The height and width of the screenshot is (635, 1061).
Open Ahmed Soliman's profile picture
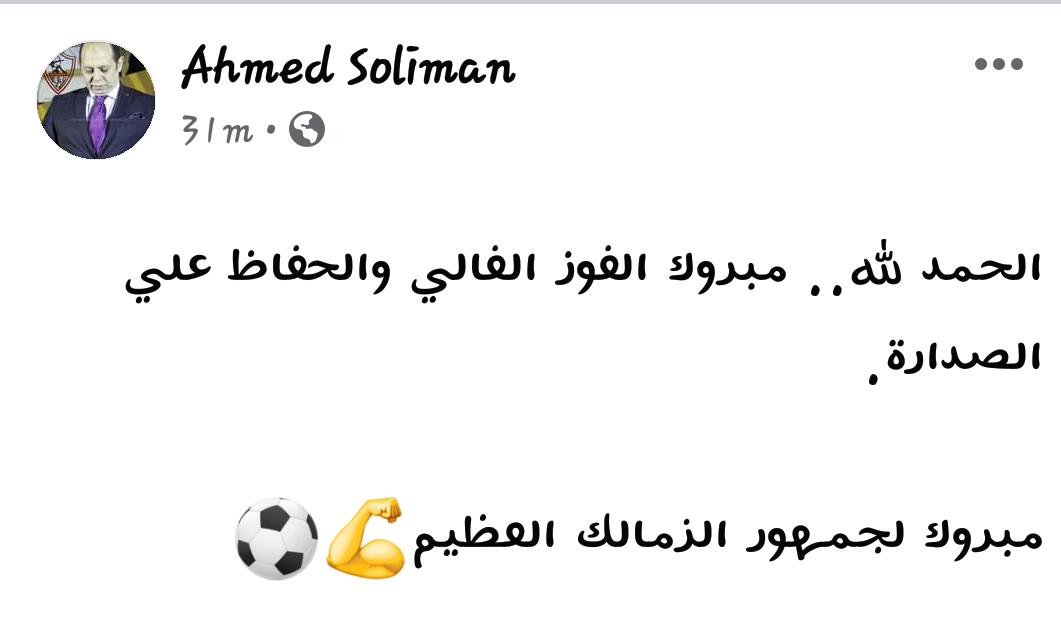pyautogui.click(x=96, y=100)
